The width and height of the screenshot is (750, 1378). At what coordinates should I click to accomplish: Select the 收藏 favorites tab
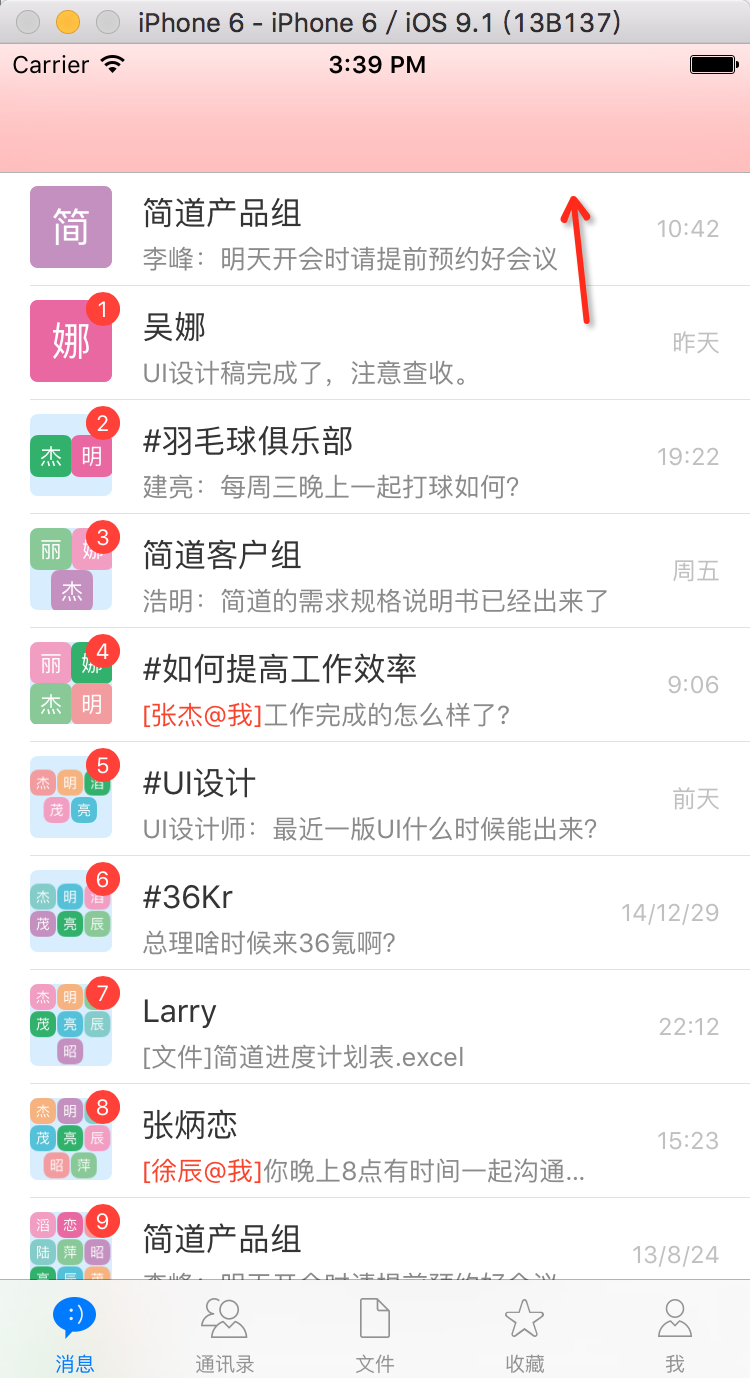click(524, 1332)
